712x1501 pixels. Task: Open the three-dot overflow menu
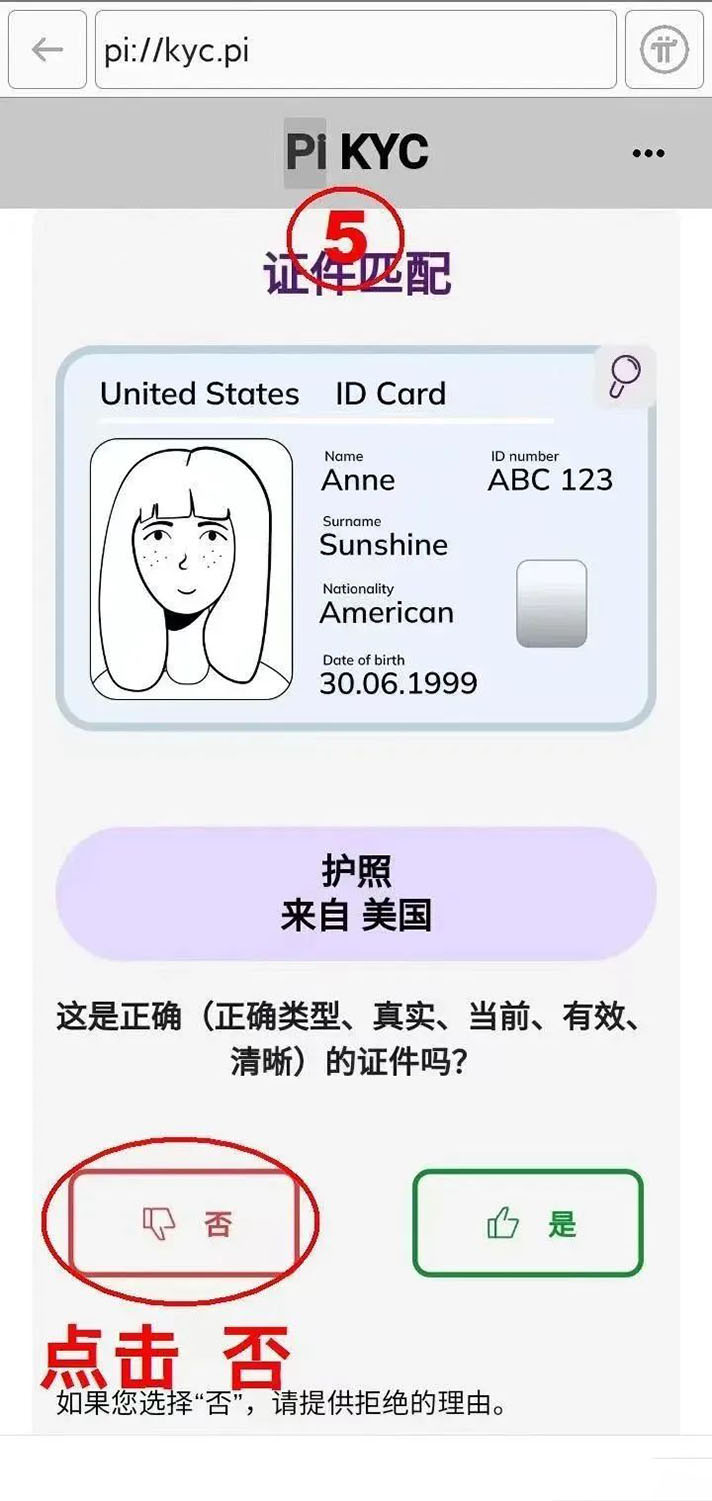[x=648, y=153]
